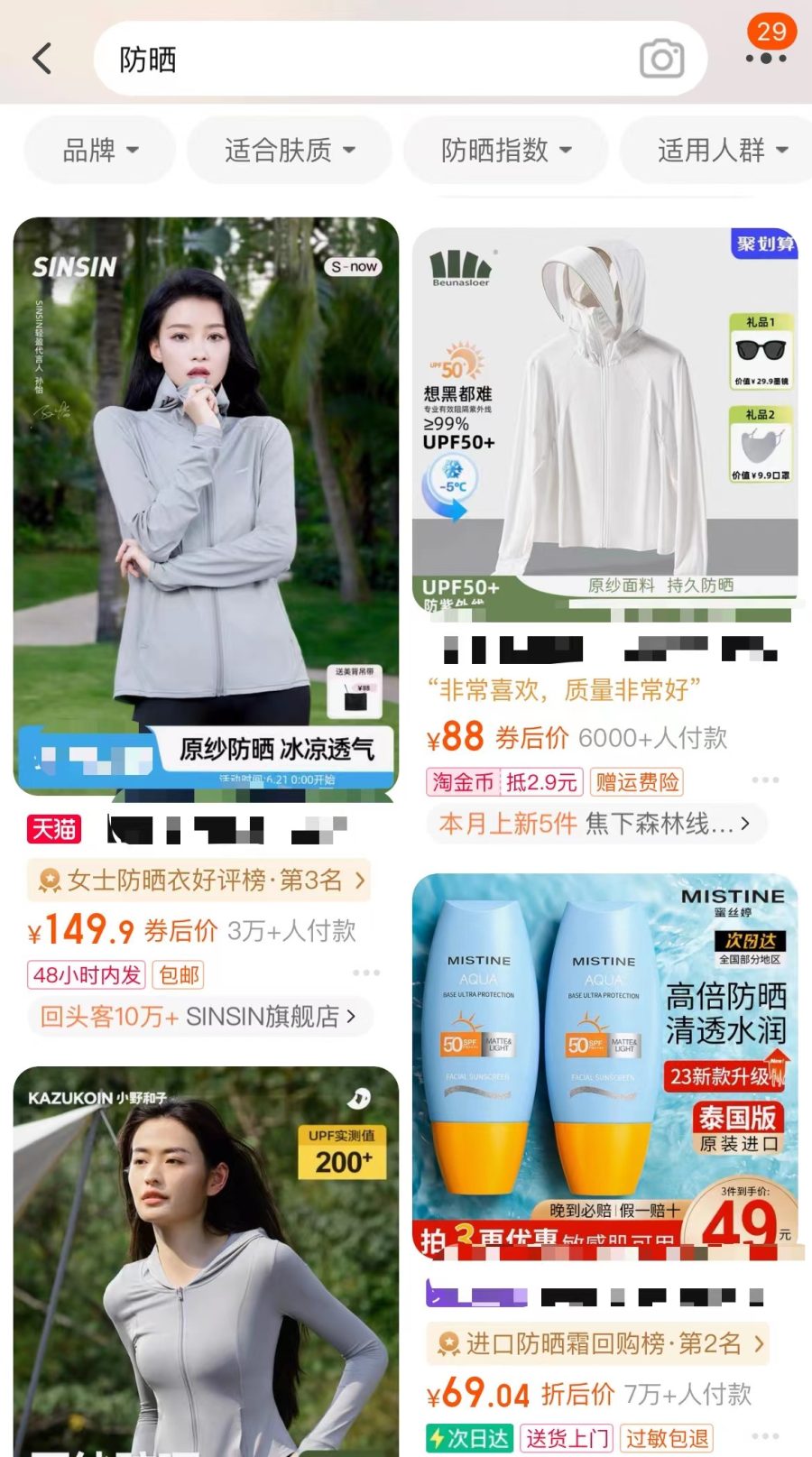Tap the 防晒 search field
The width and height of the screenshot is (812, 1457).
(x=361, y=60)
